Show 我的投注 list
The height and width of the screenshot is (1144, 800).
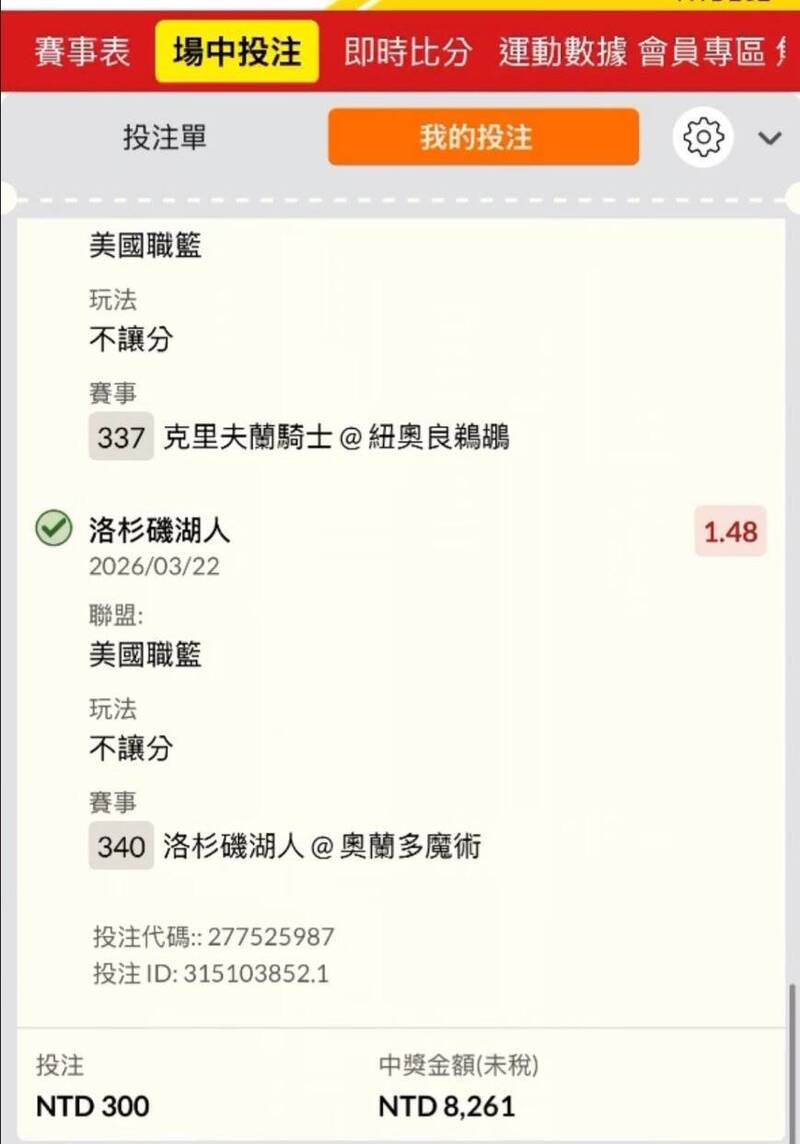point(483,137)
